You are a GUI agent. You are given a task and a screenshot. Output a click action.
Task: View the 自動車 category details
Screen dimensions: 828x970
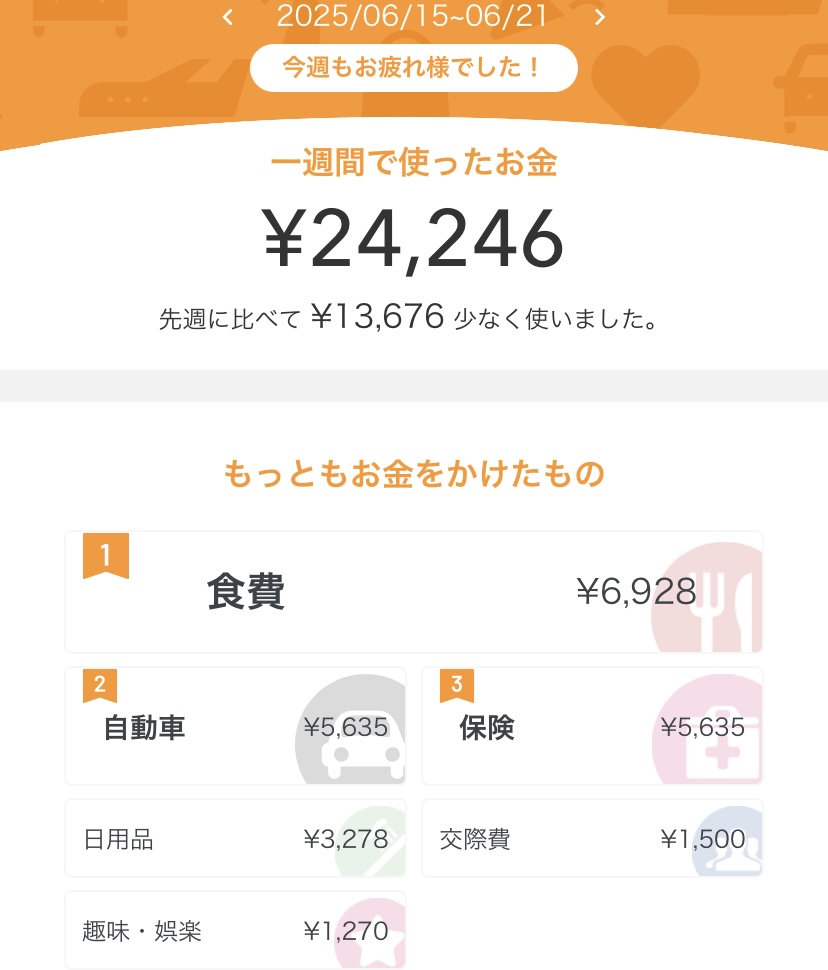click(x=235, y=726)
